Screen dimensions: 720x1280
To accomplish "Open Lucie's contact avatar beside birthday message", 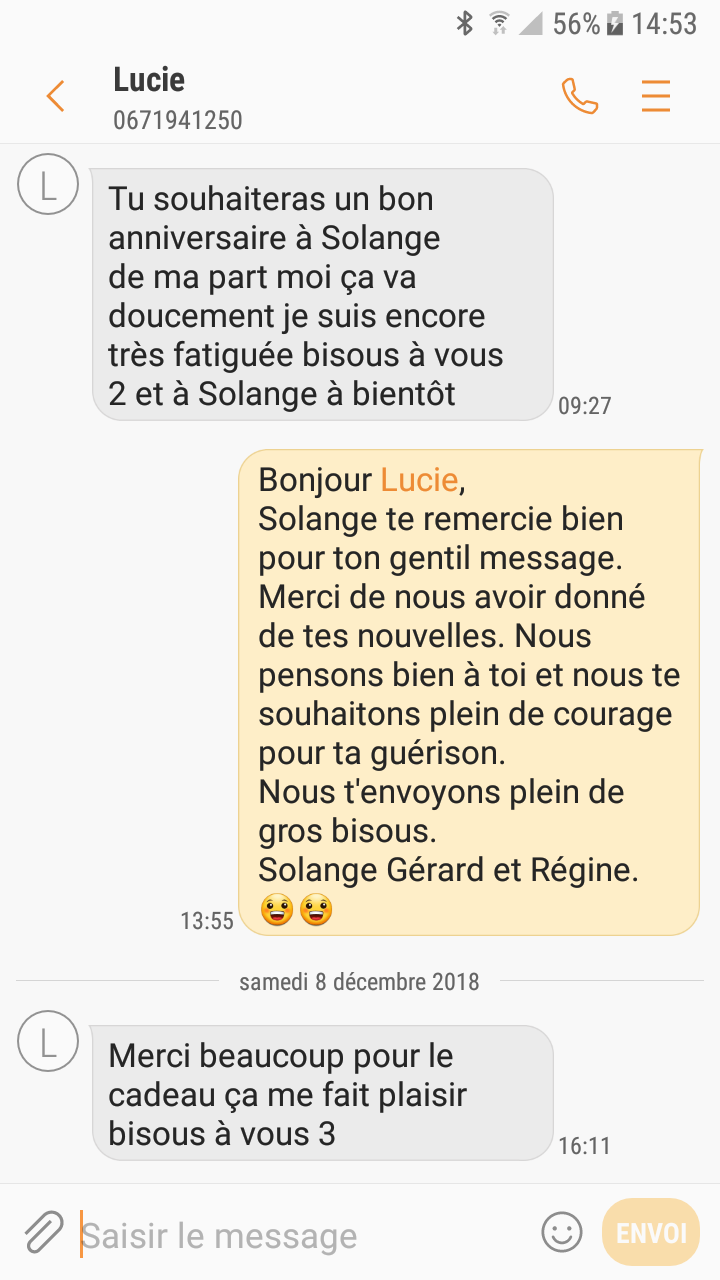I will click(48, 184).
